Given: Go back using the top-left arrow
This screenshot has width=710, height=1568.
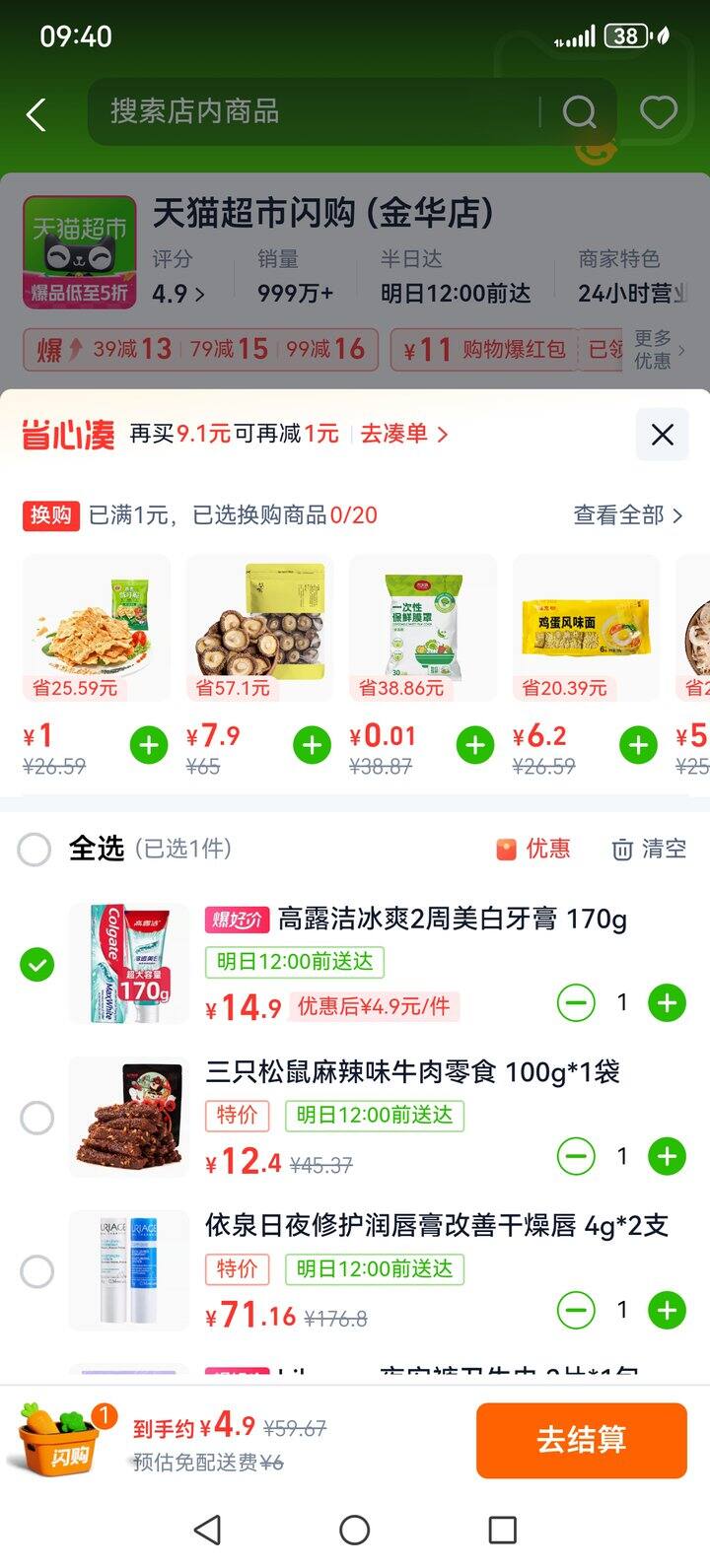Looking at the screenshot, I should pos(36,114).
